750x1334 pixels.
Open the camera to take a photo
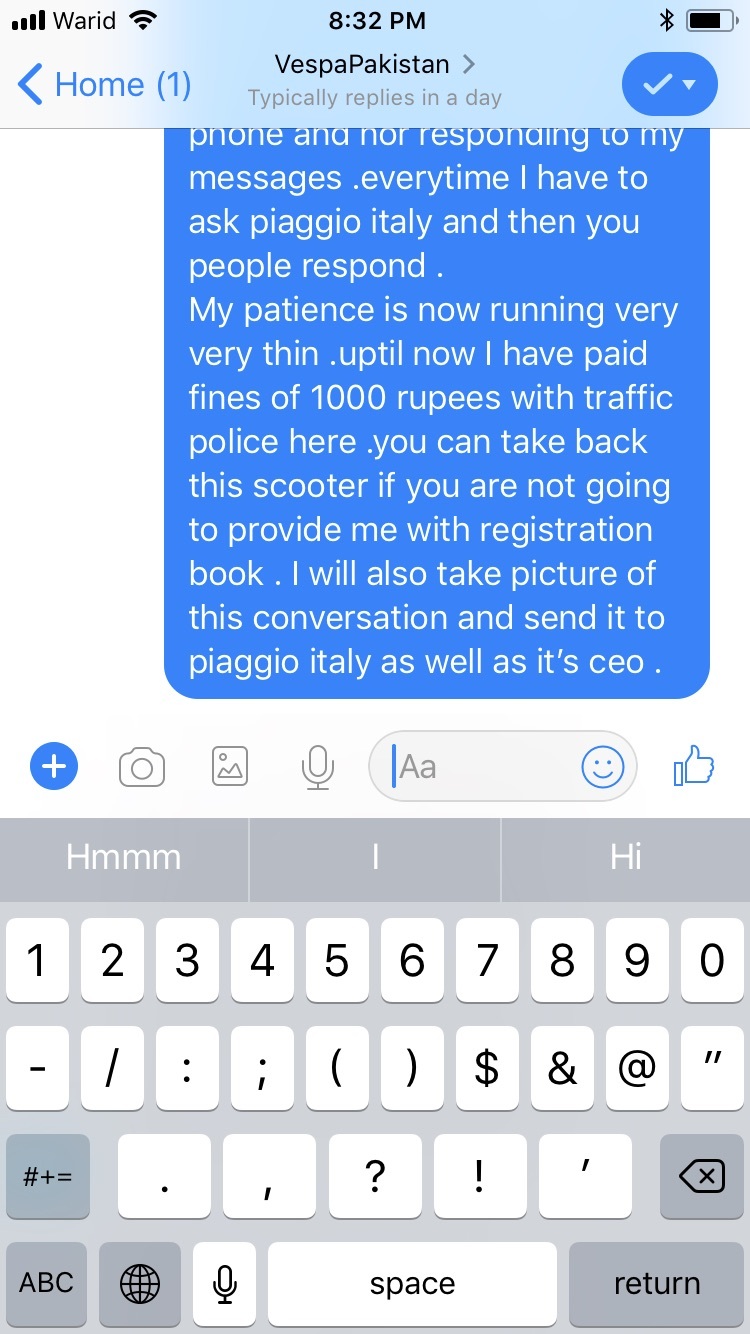[142, 767]
